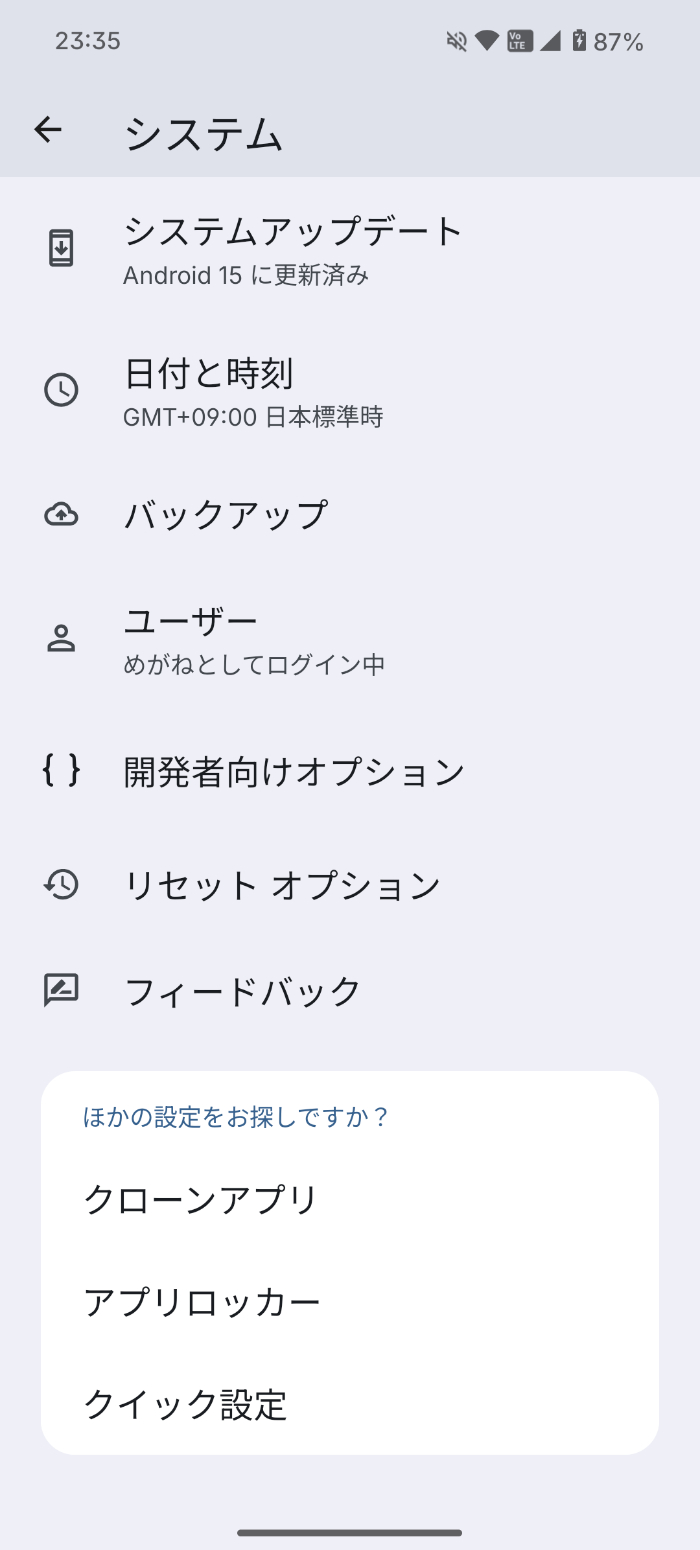Select アプリロッカー in the suggestions card
Screen dimensions: 700x1550
click(x=350, y=1302)
